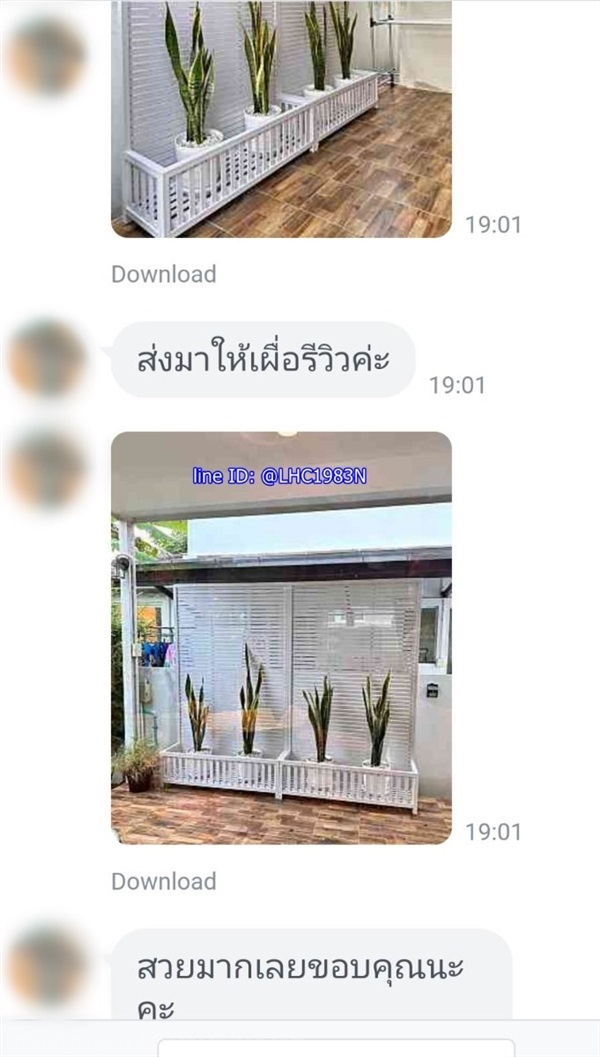Open the front-view photo of white slat screen
Viewport: 600px width, 1057px height.
(x=280, y=638)
